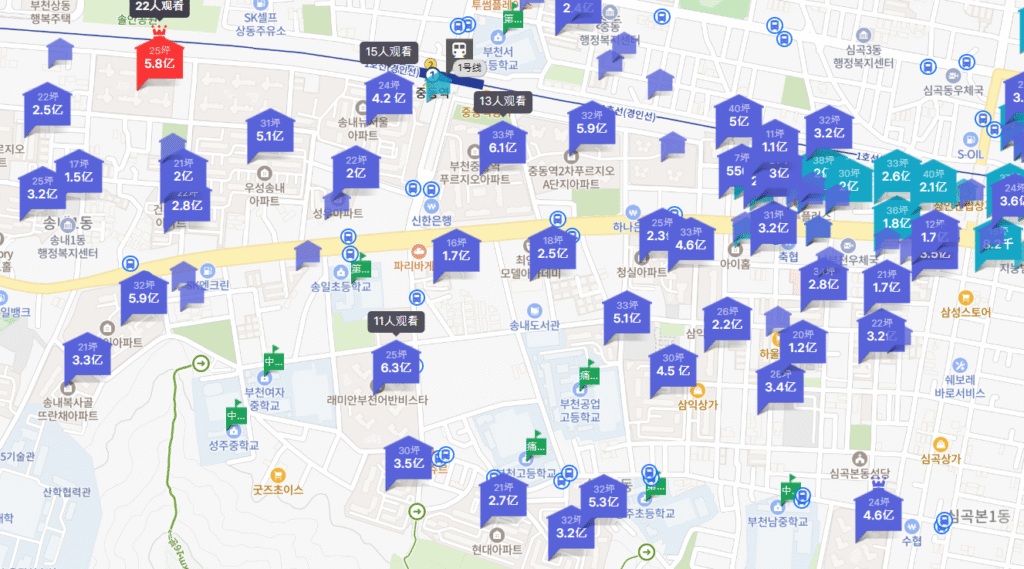
Task: Tap the 33坪 6.1亿 price marker
Action: pos(502,143)
